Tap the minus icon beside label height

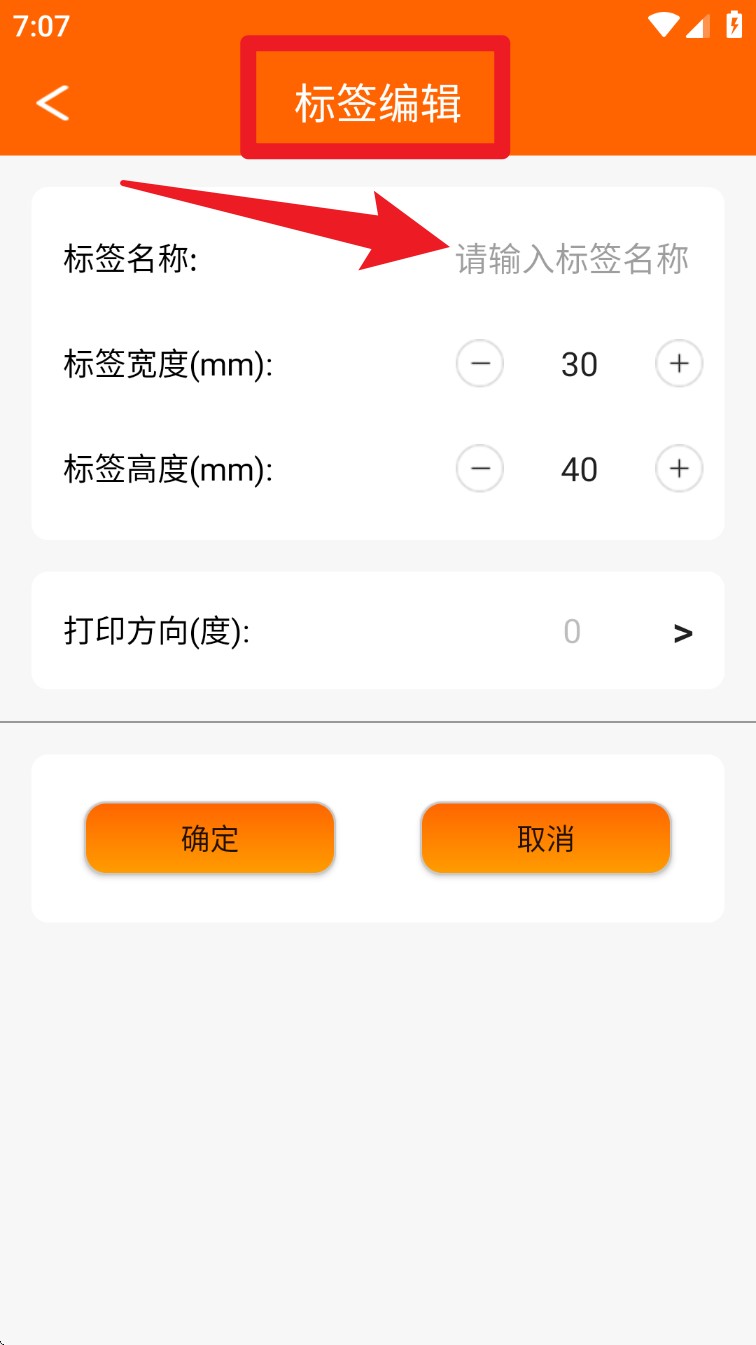coord(479,468)
